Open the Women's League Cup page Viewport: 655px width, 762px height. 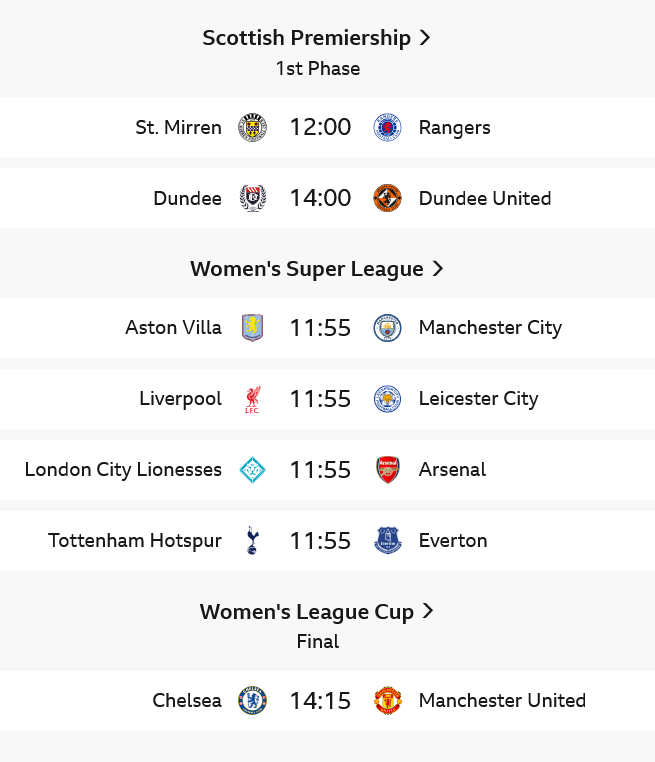[x=316, y=612]
